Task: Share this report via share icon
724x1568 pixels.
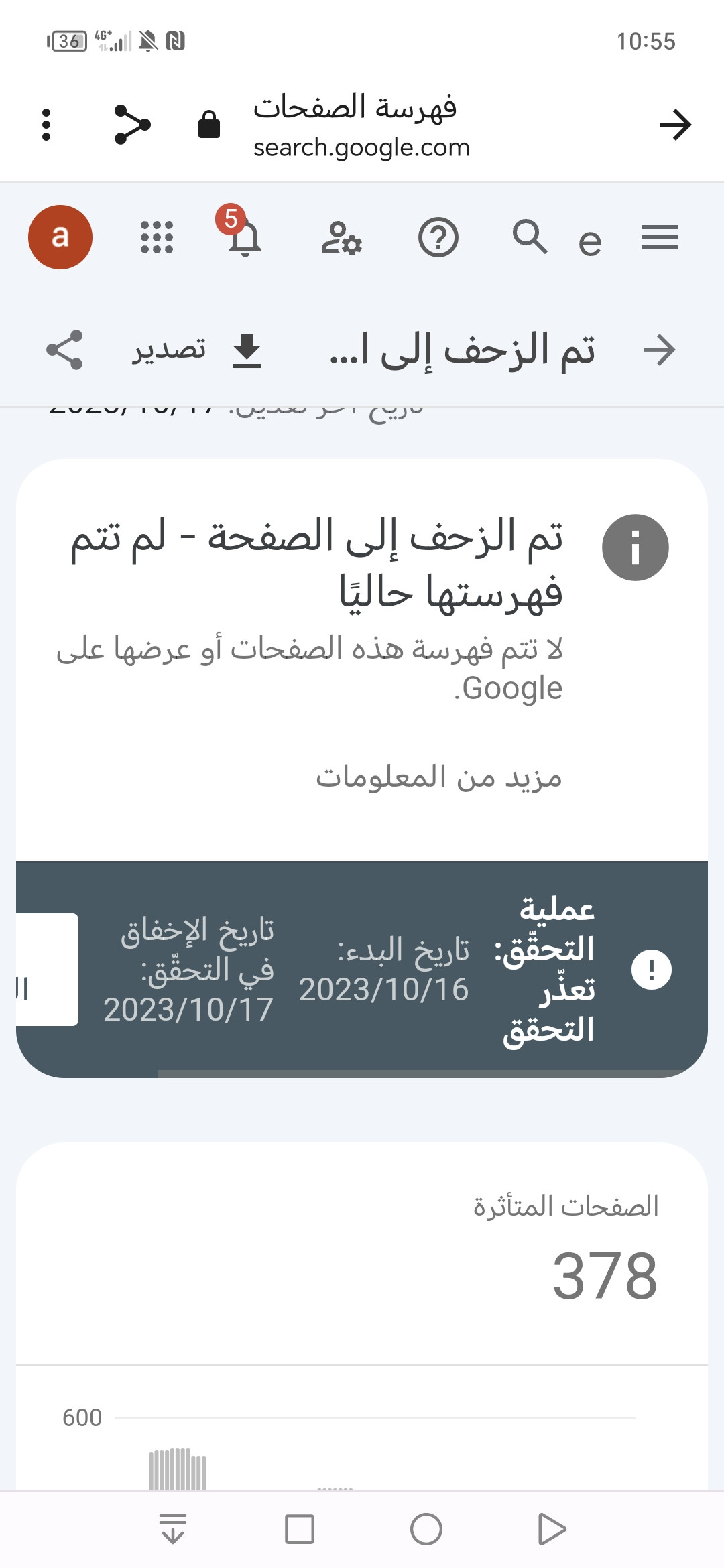Action: click(x=64, y=350)
